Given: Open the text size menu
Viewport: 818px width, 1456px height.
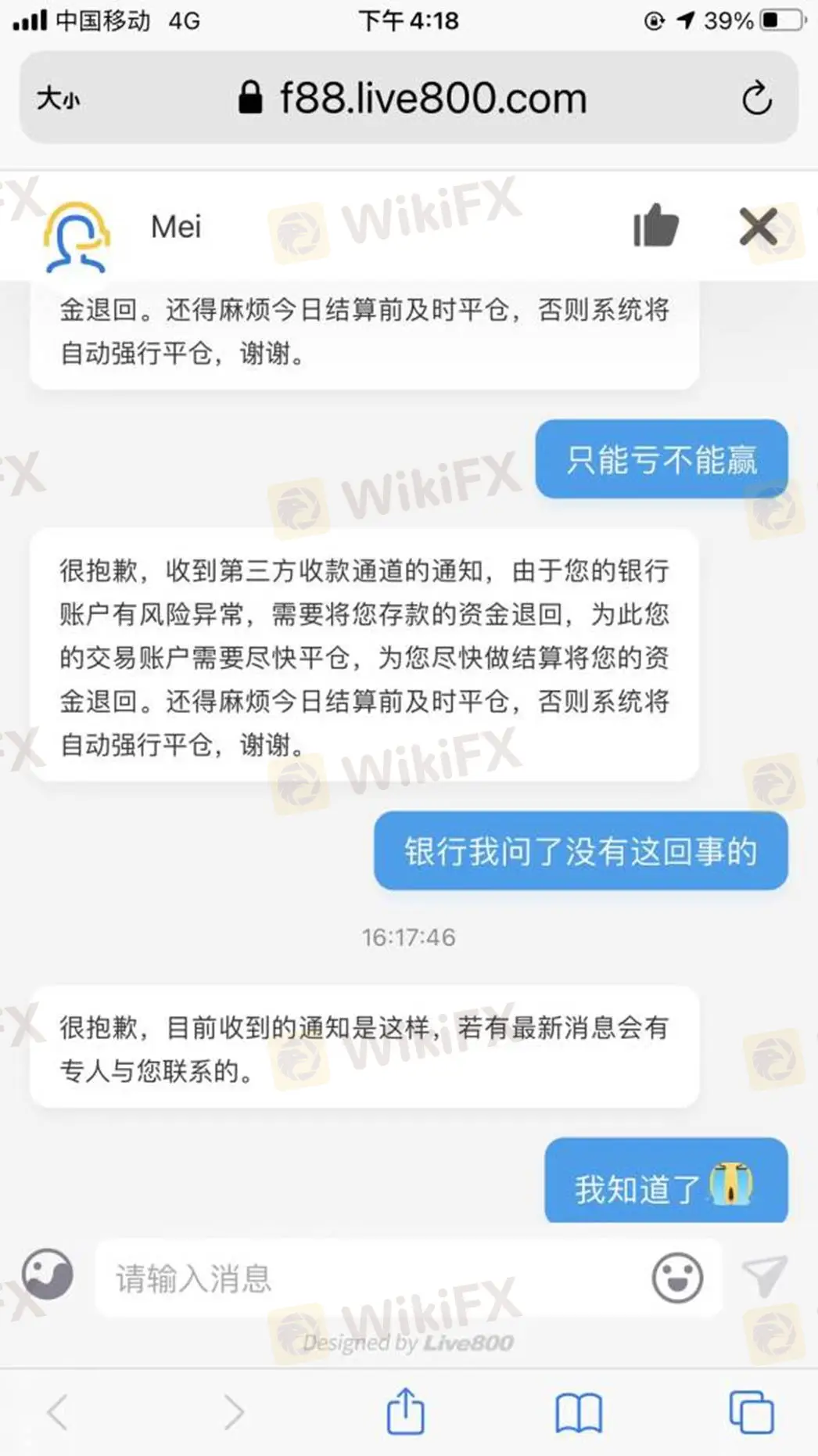Looking at the screenshot, I should click(x=58, y=99).
